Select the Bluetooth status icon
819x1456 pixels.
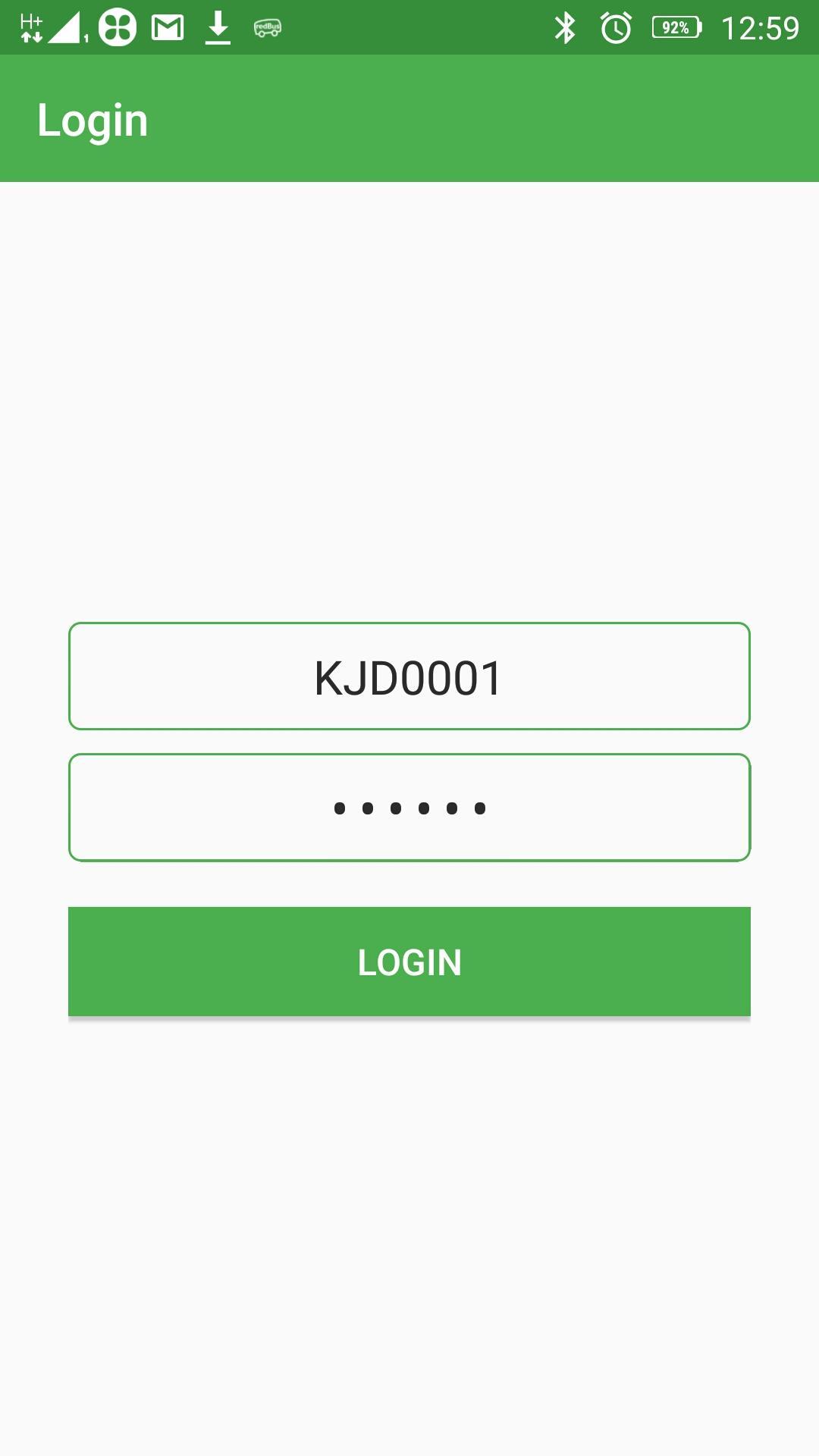tap(564, 28)
